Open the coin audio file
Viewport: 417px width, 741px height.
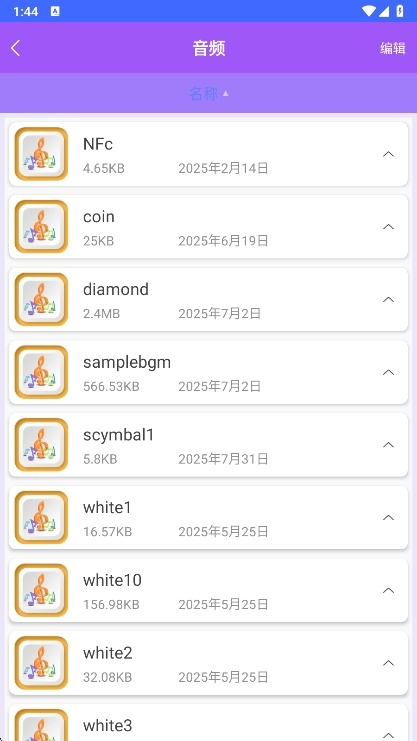(208, 227)
